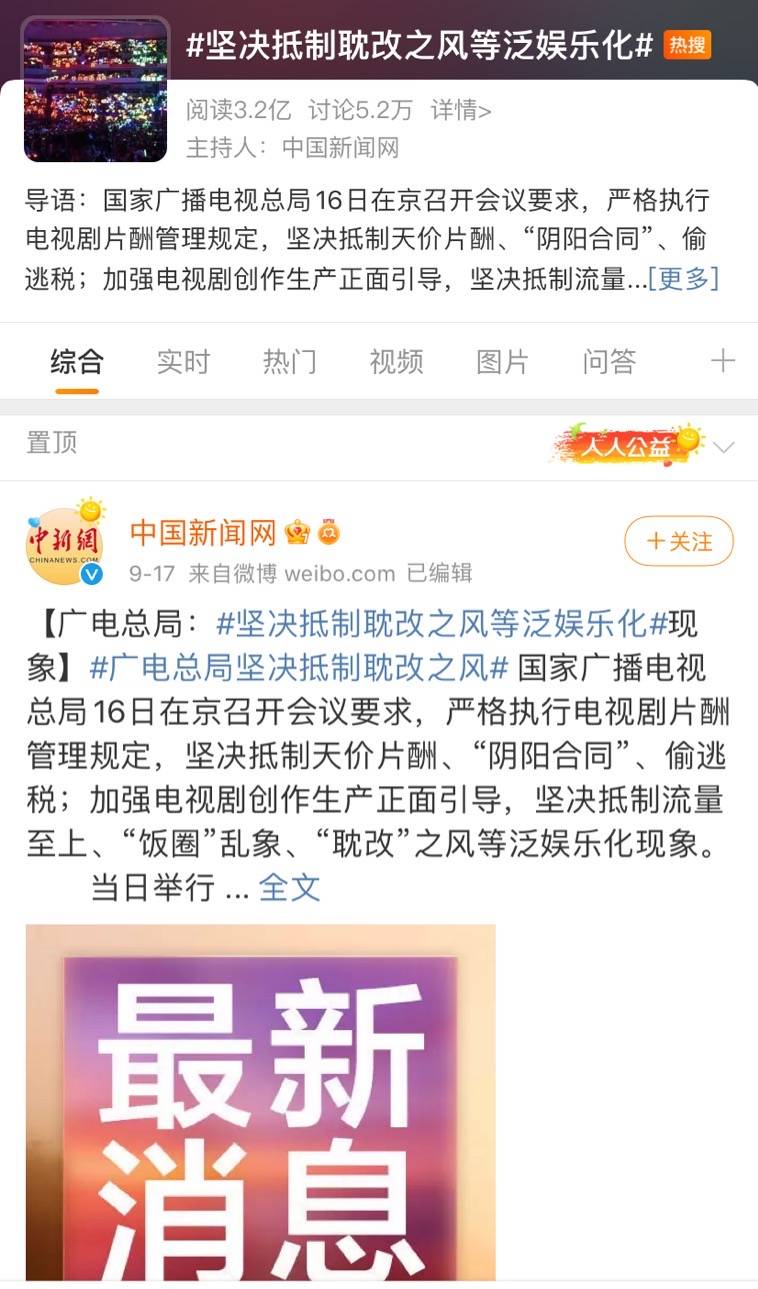The height and width of the screenshot is (1289, 758).
Task: Open the 详情 topic details link
Action: (x=461, y=111)
